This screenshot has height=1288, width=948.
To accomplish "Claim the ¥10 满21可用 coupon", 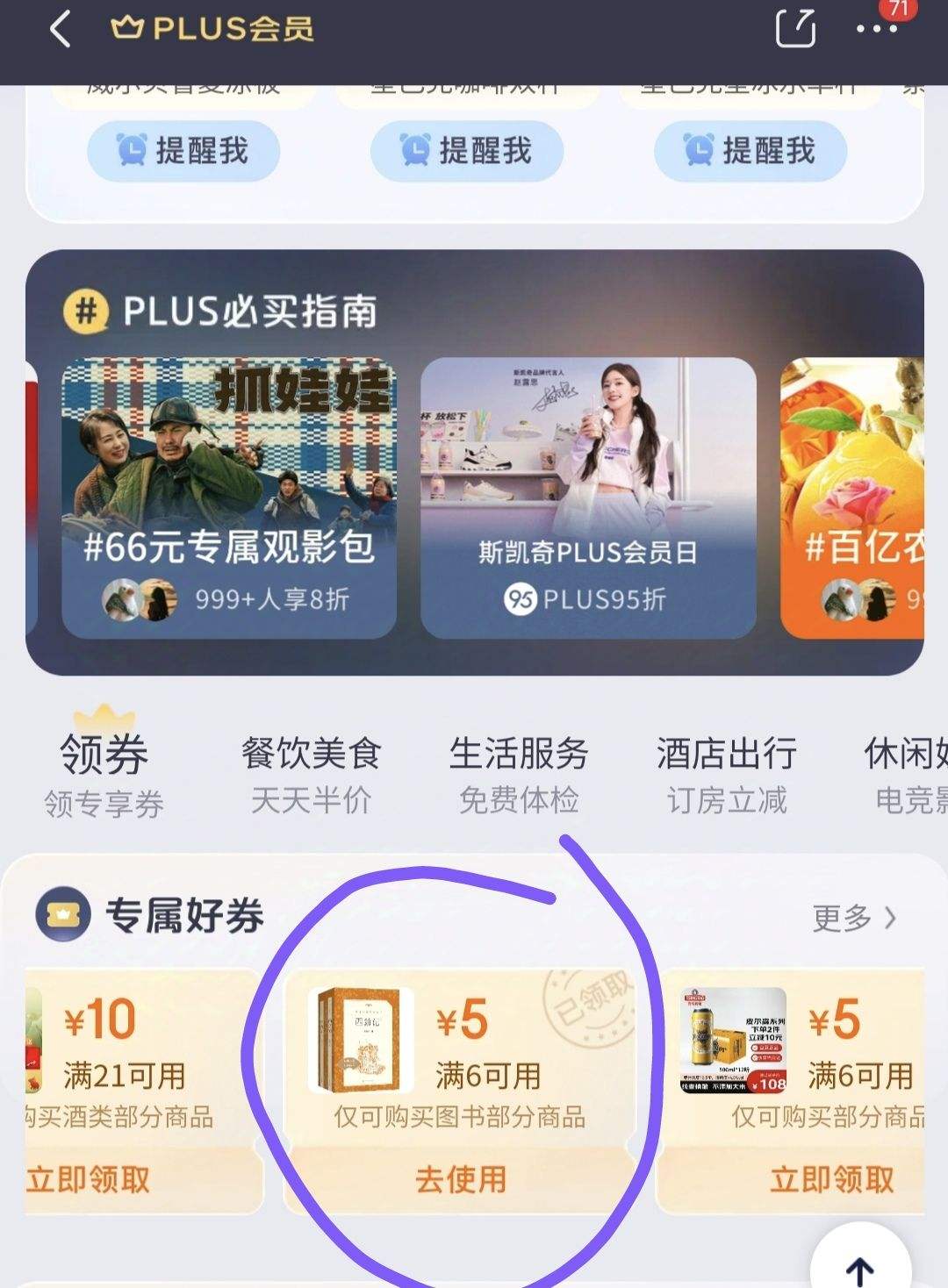I will [x=88, y=1179].
